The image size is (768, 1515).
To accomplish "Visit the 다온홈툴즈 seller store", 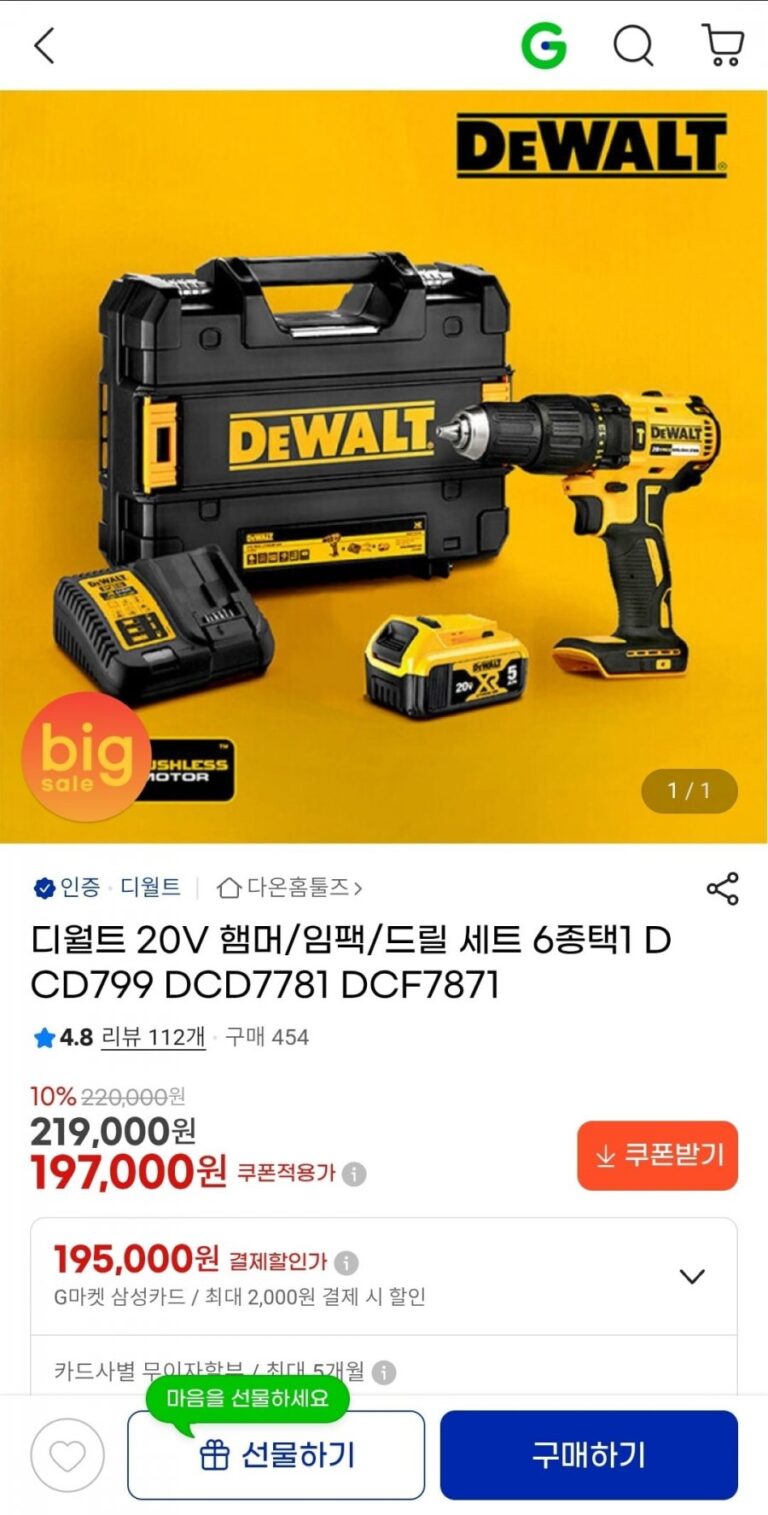I will [290, 887].
